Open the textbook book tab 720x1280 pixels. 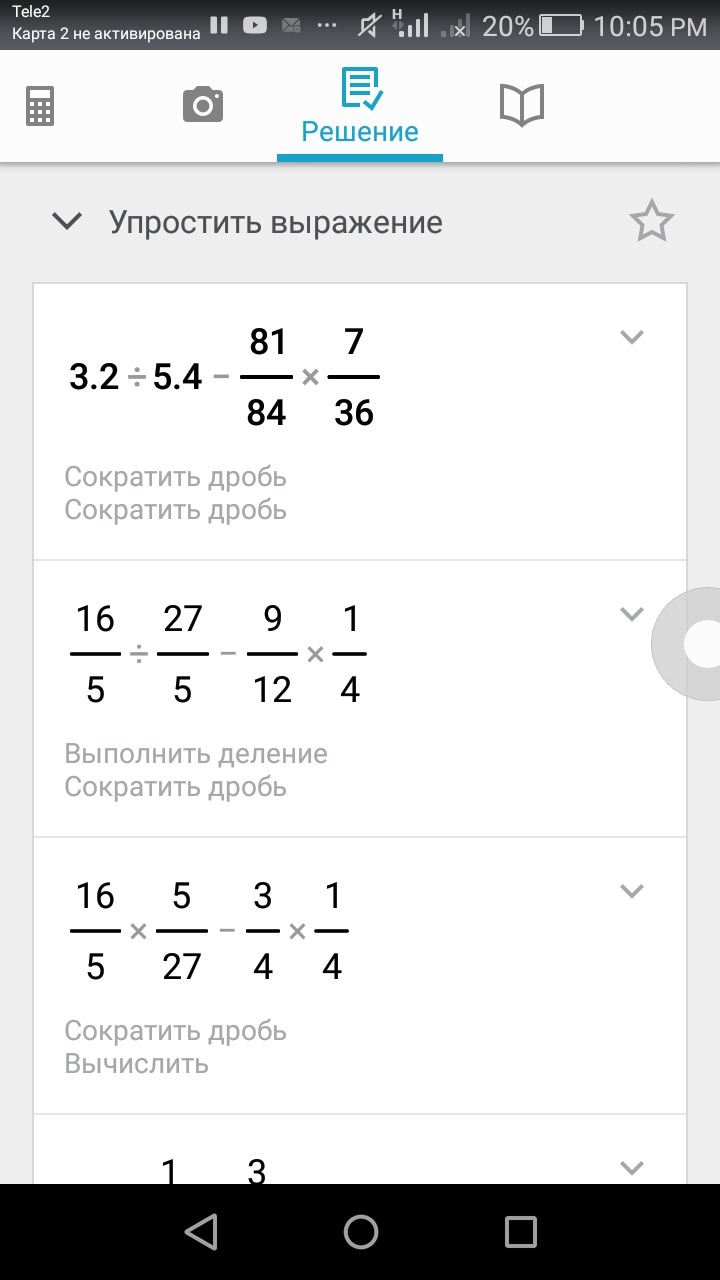coord(521,105)
